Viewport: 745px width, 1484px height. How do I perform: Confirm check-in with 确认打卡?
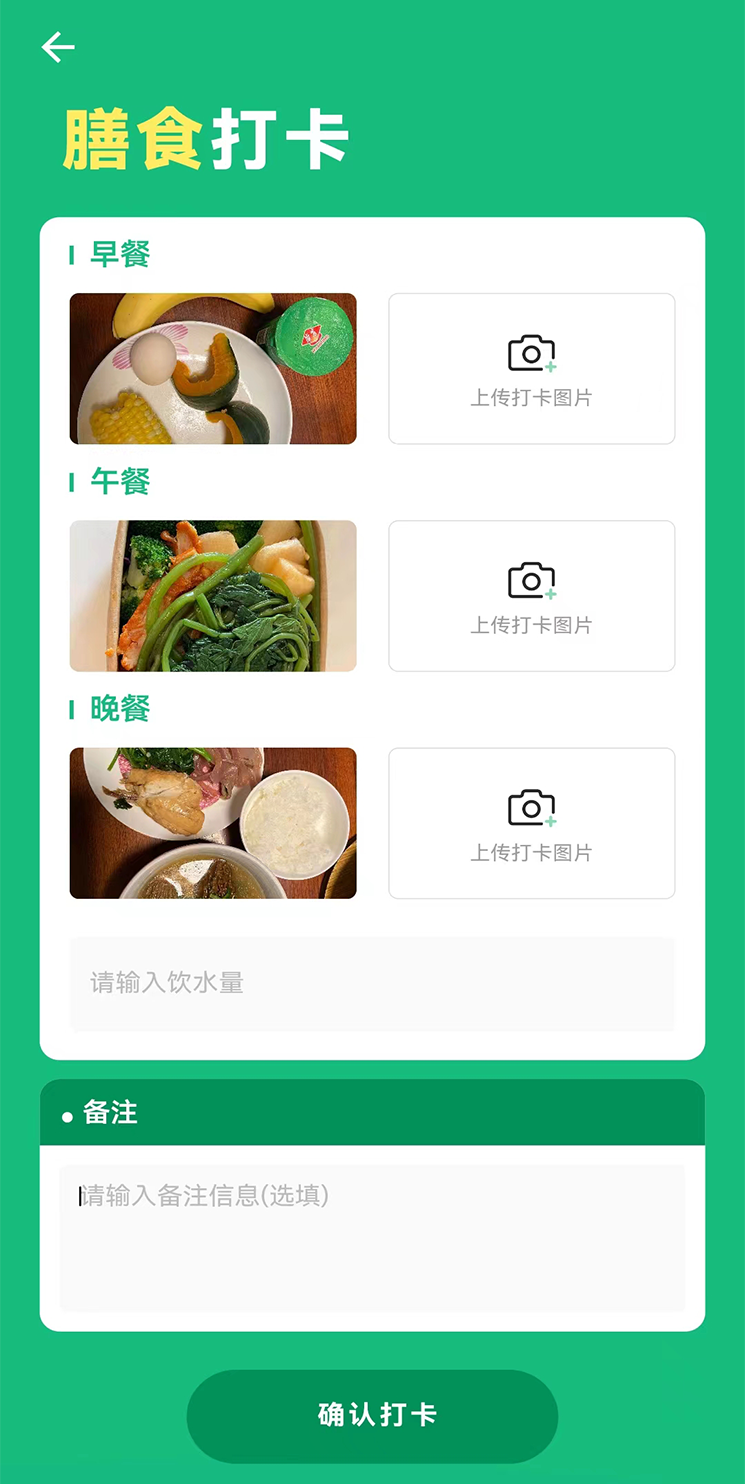pyautogui.click(x=372, y=1415)
